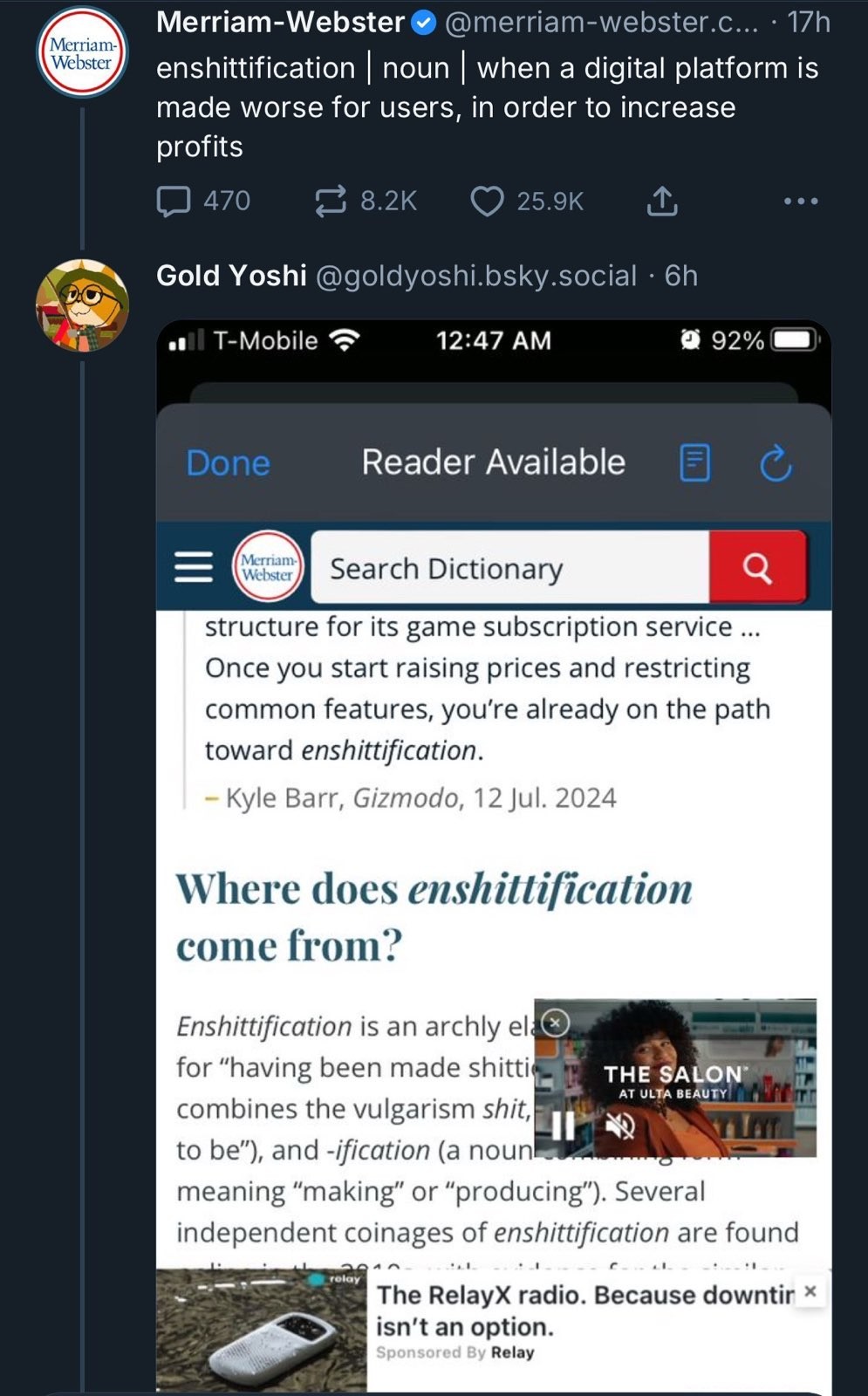View Gold Yoshi's profile from the avatar
The height and width of the screenshot is (1396, 868).
tap(82, 305)
